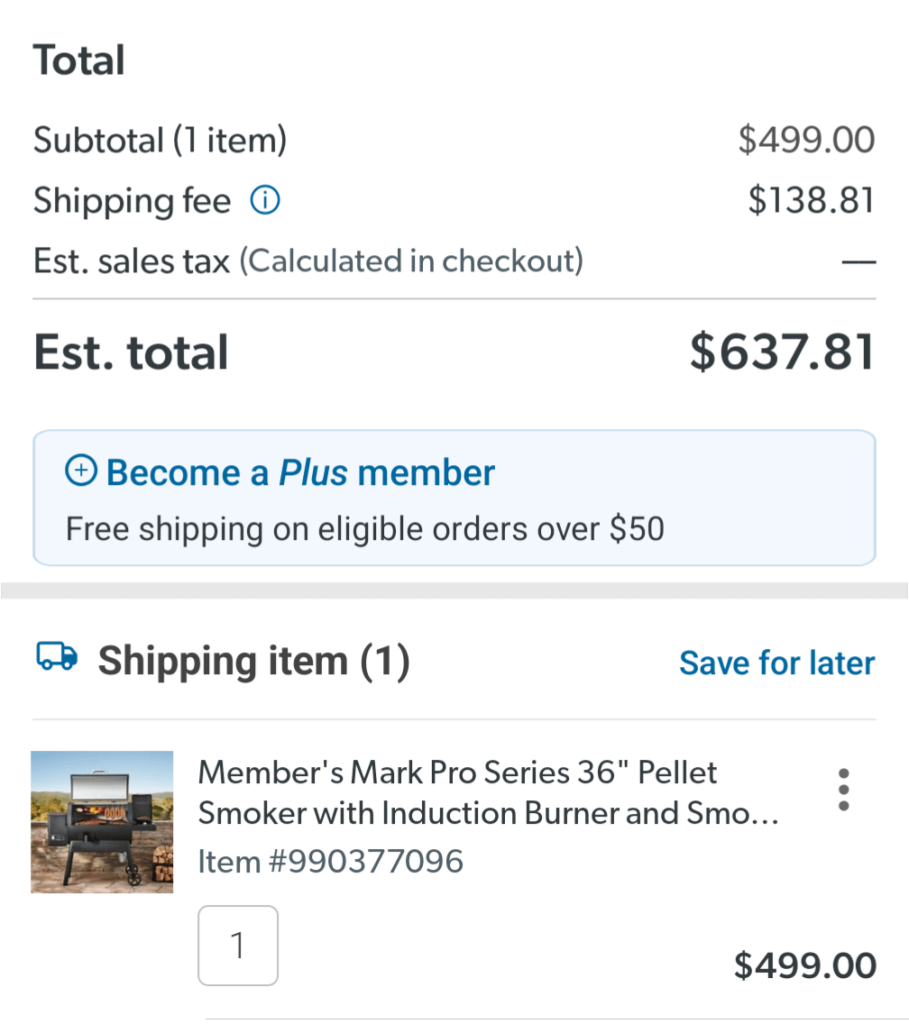Click Save for later for the smoker

click(776, 662)
